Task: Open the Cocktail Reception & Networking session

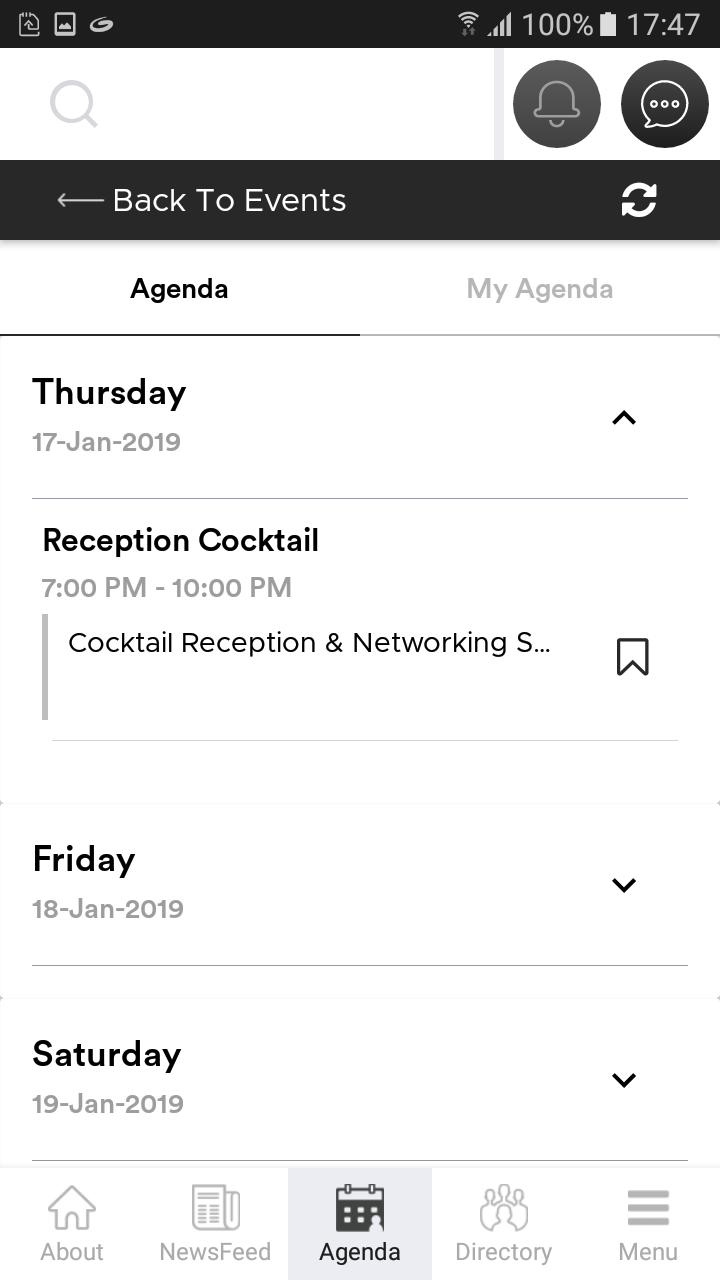Action: [309, 642]
